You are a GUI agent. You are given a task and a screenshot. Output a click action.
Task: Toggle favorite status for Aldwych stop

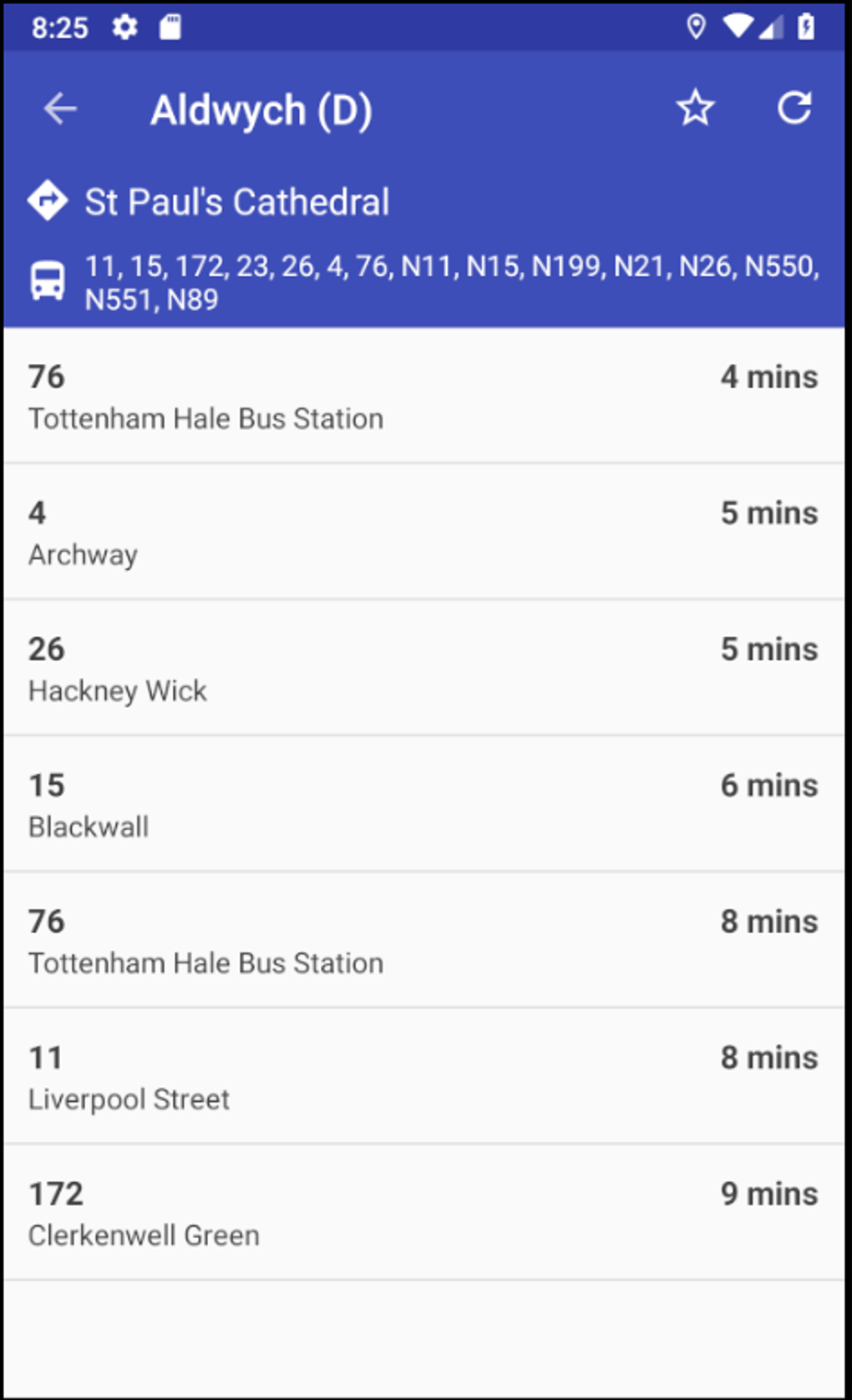[x=696, y=107]
